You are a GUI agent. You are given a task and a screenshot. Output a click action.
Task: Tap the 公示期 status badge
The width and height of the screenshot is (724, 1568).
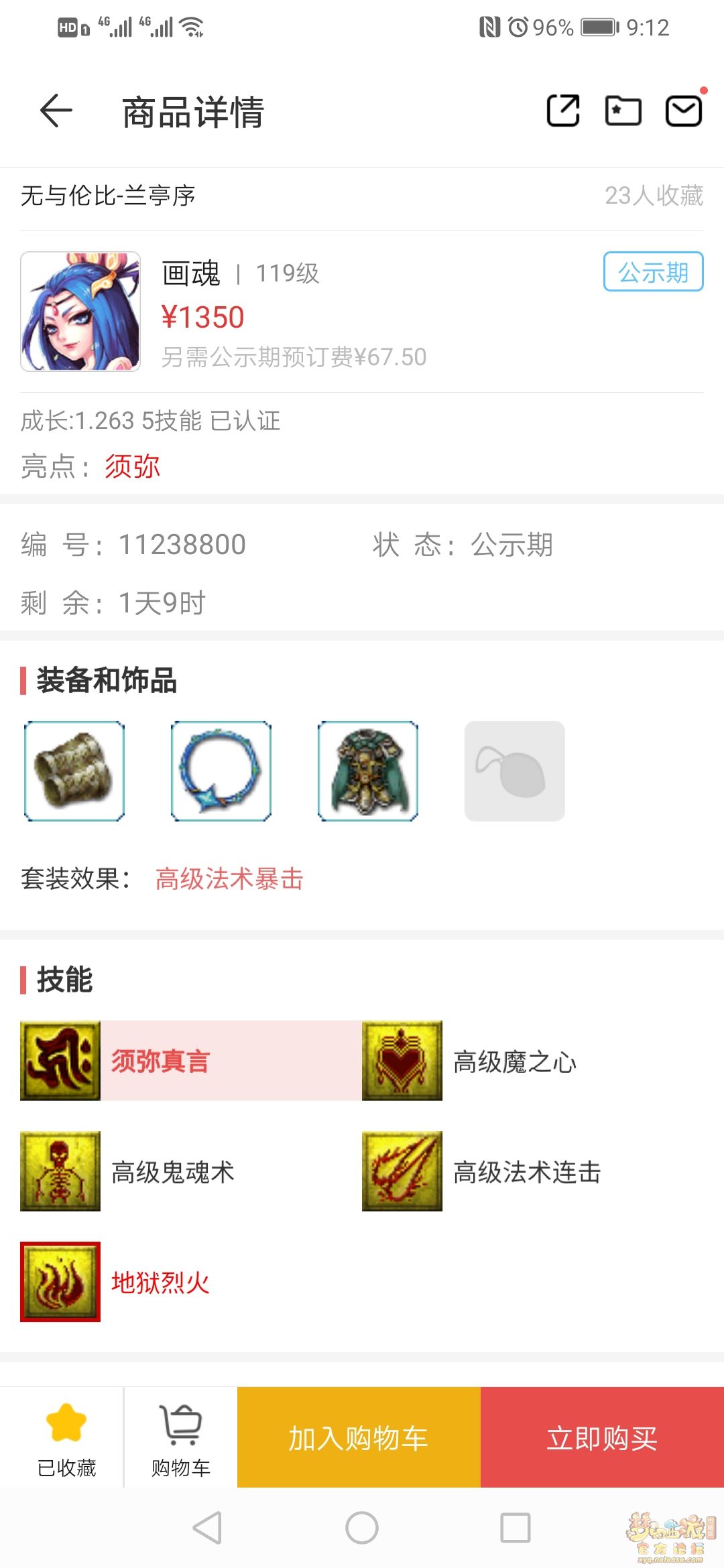[x=653, y=272]
